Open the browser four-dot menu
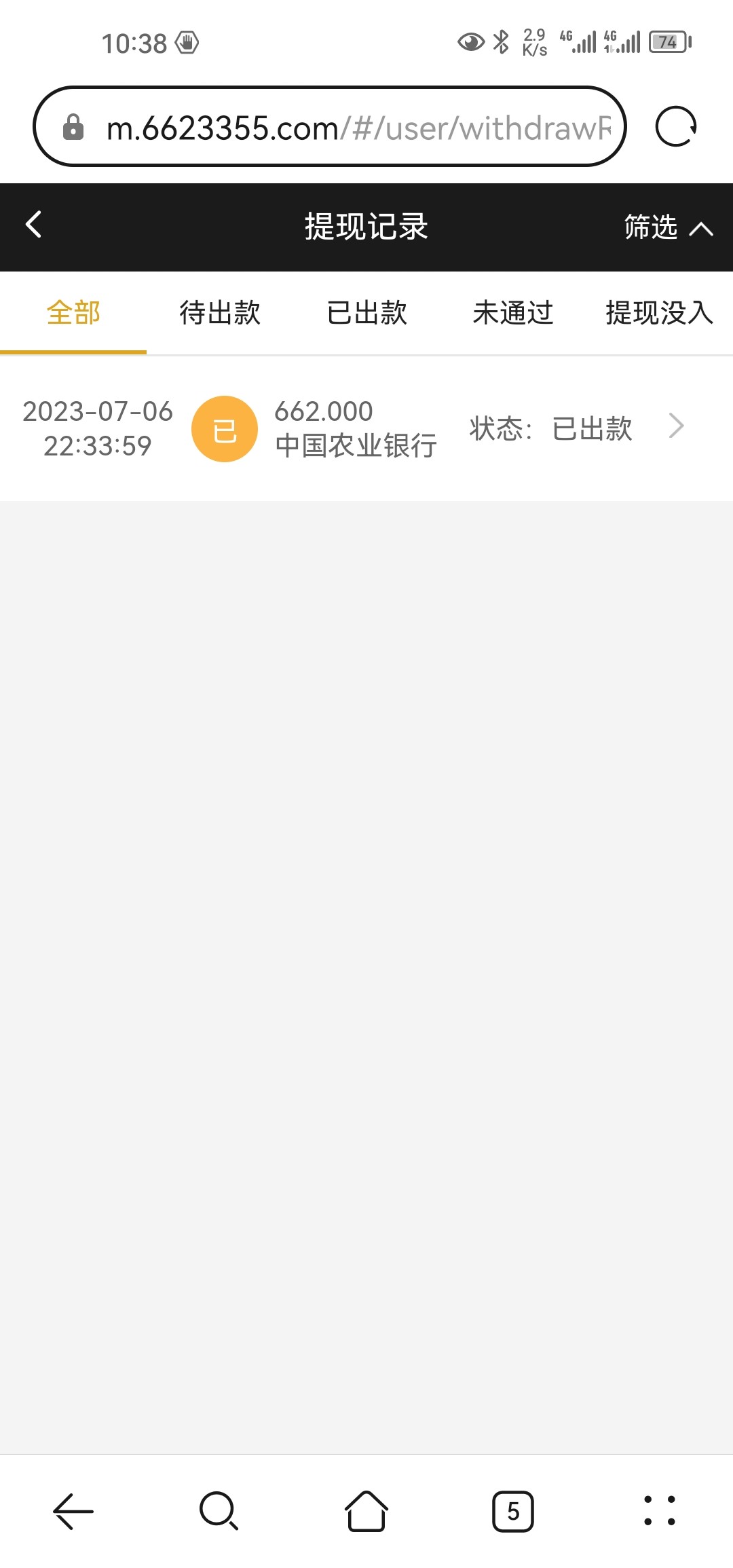The image size is (733, 1568). tap(659, 1511)
